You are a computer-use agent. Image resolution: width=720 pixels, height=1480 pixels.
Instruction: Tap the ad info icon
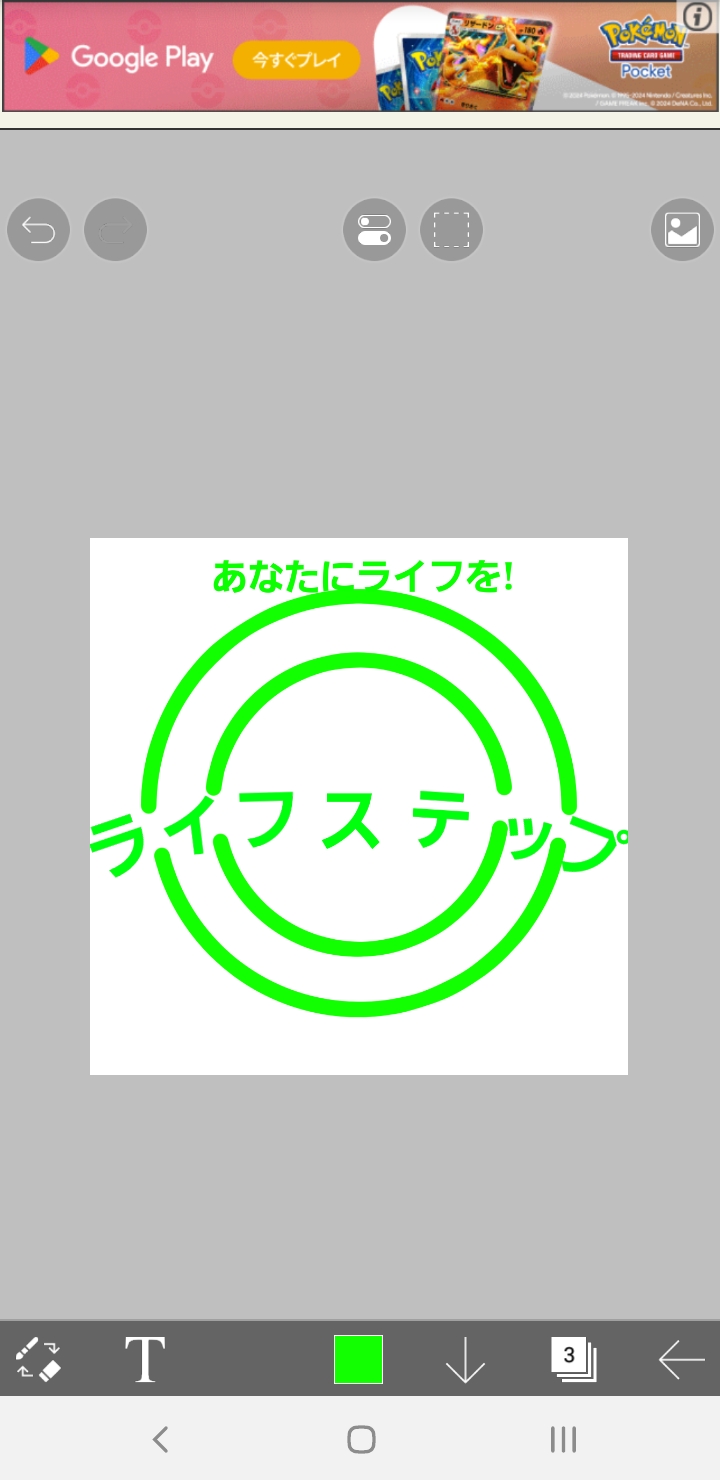point(698,16)
